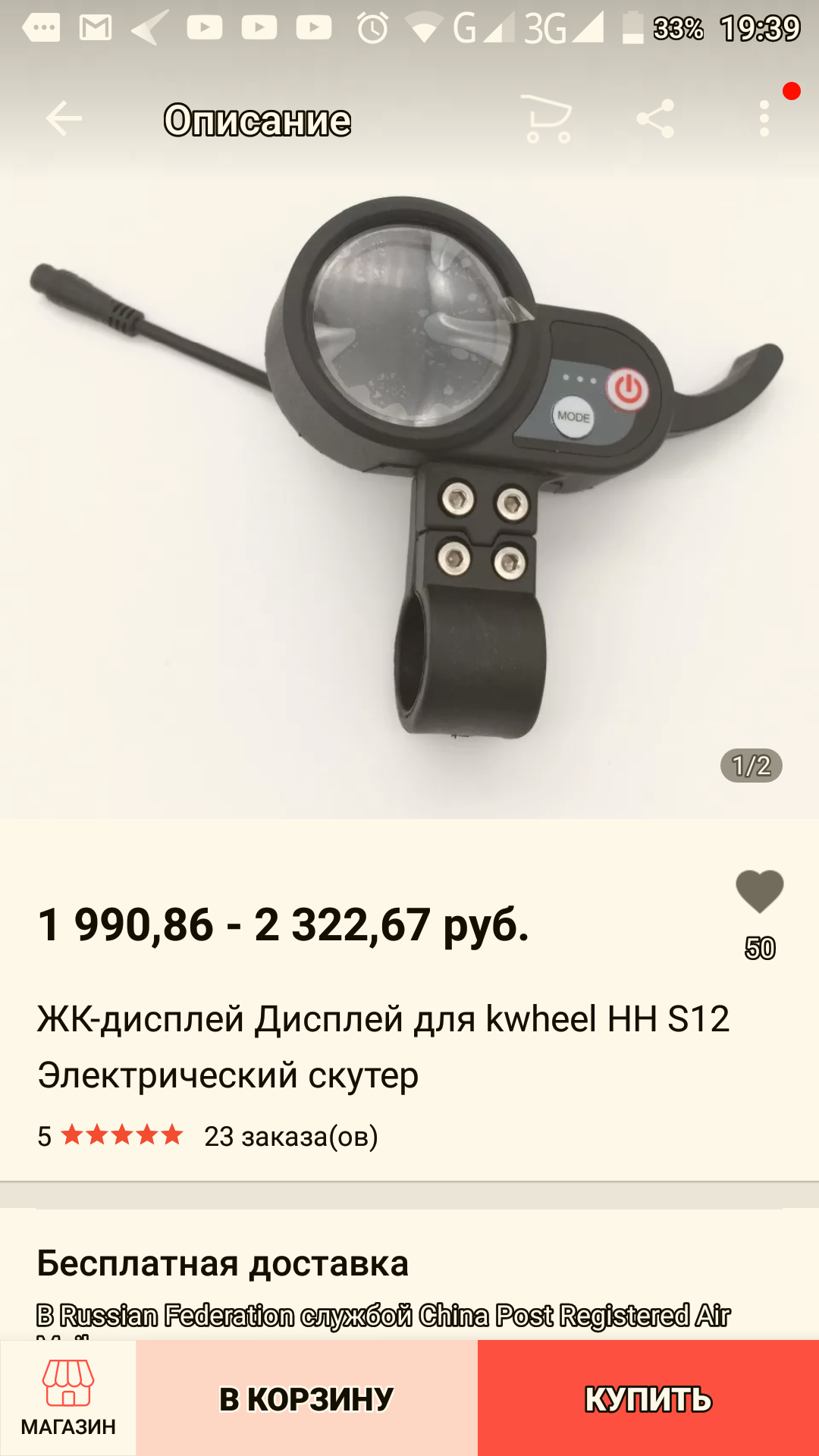Share this product listing
819x1456 pixels.
pos(655,119)
